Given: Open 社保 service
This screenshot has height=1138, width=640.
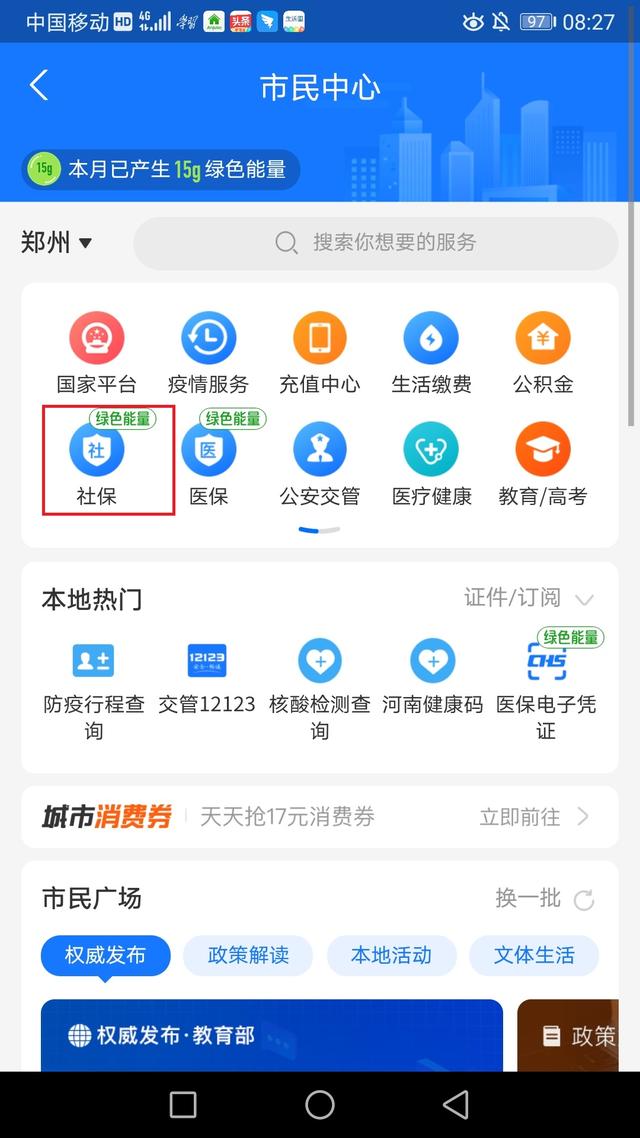Looking at the screenshot, I should click(x=97, y=463).
